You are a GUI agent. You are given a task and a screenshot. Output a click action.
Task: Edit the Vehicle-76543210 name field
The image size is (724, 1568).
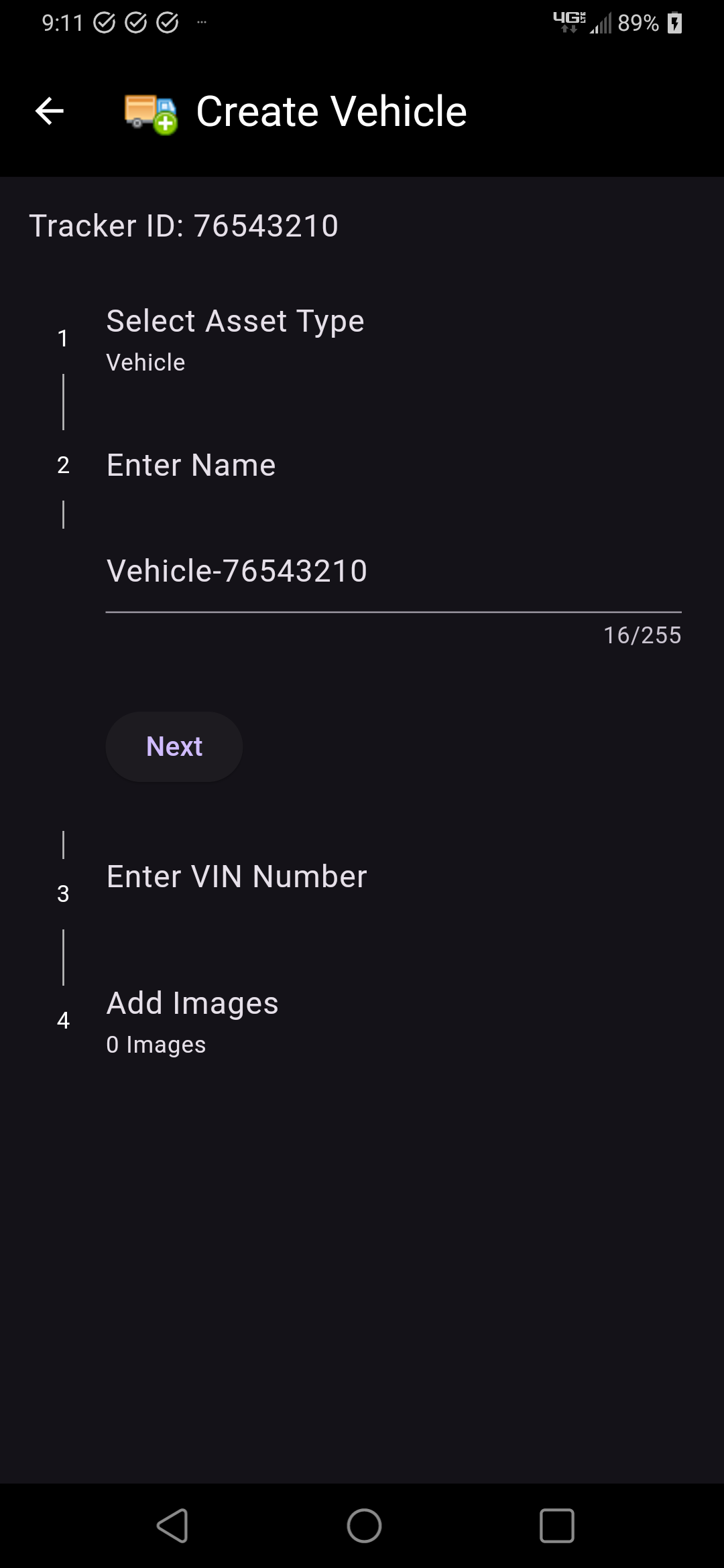tap(393, 572)
